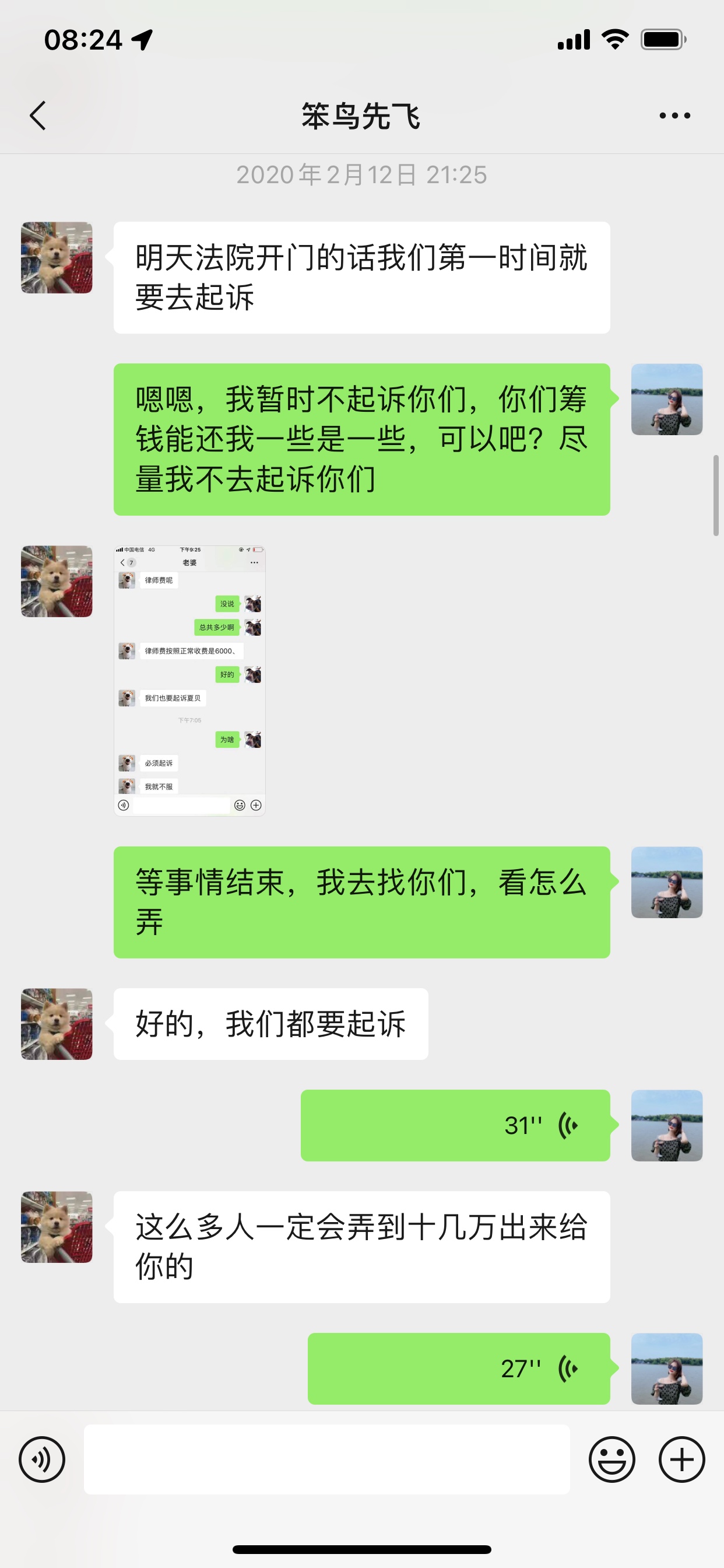Go back to the chat list
The height and width of the screenshot is (1568, 724).
(x=38, y=115)
